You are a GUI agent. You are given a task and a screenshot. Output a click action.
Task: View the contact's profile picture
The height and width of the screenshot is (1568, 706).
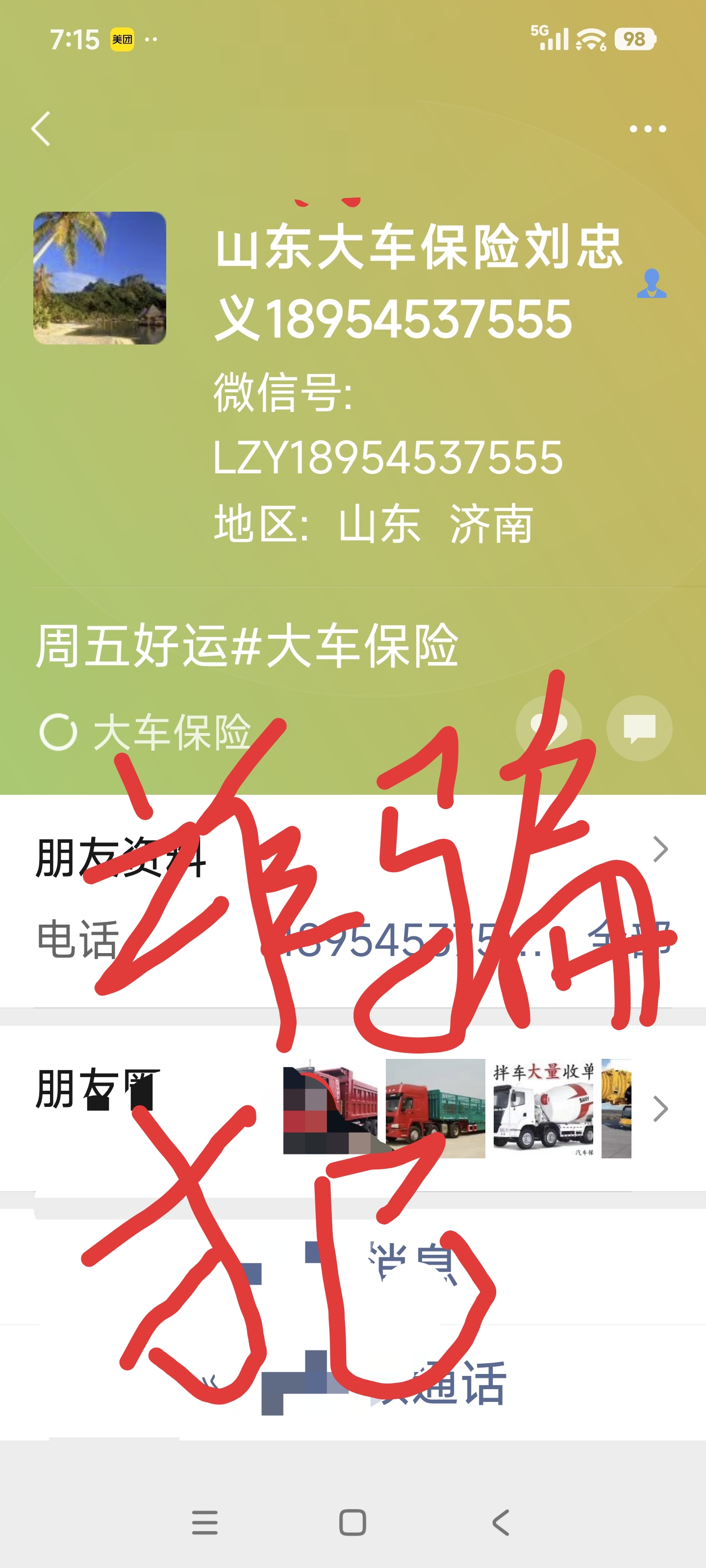click(100, 278)
